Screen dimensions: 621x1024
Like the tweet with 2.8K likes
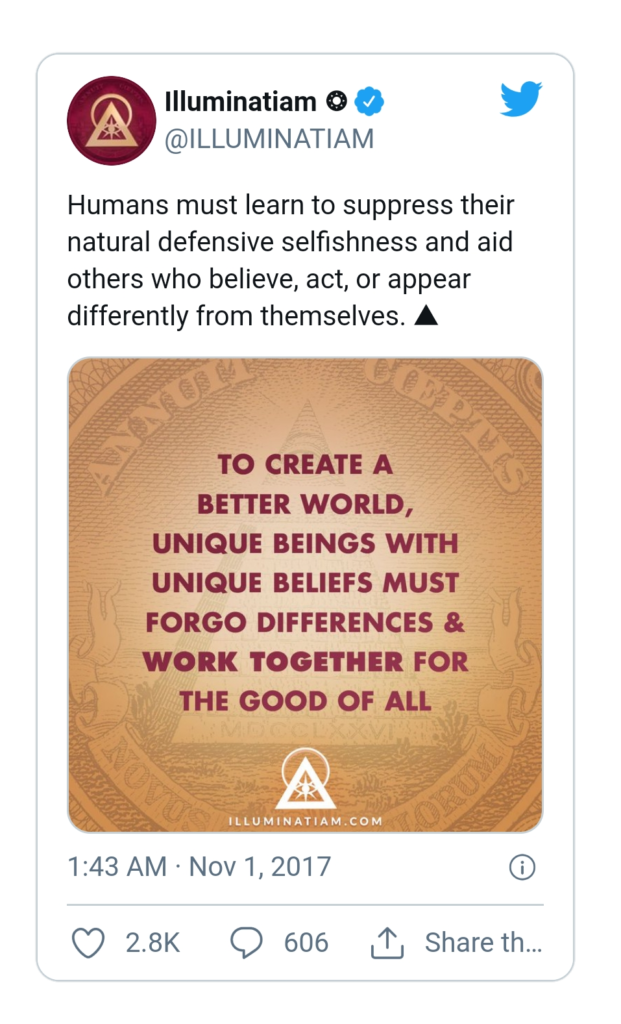click(90, 942)
